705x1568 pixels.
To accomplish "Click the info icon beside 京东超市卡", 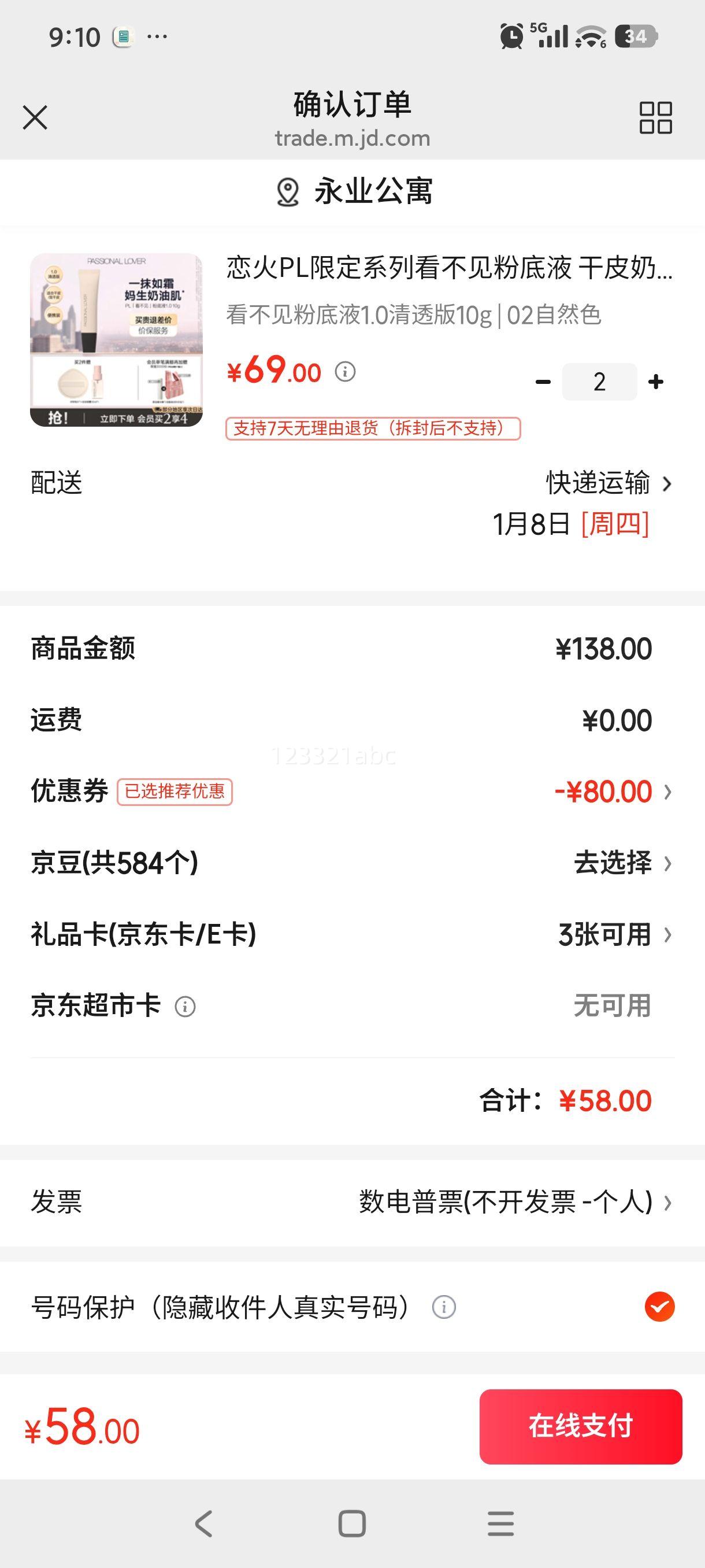I will [x=187, y=1005].
